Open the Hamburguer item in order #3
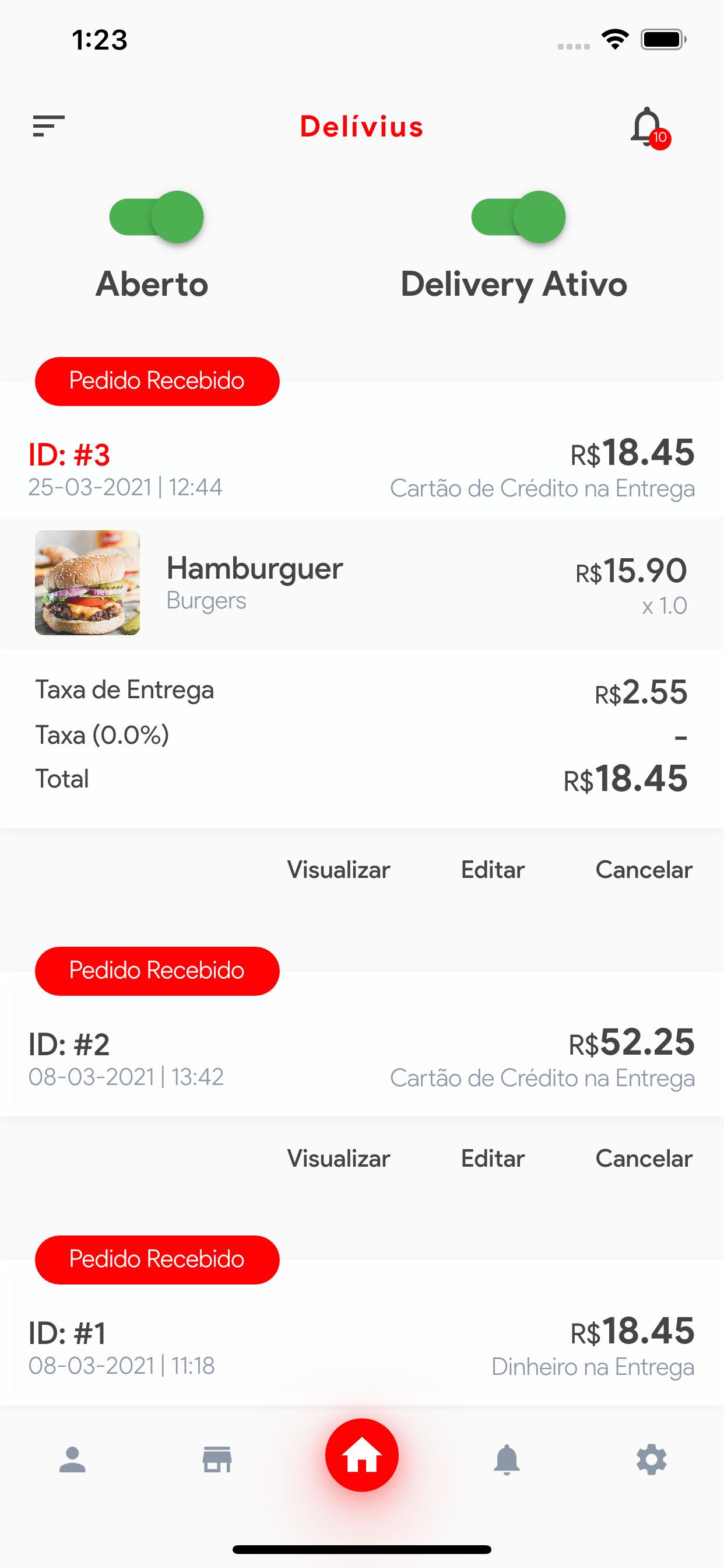Image resolution: width=724 pixels, height=1568 pixels. [x=362, y=583]
